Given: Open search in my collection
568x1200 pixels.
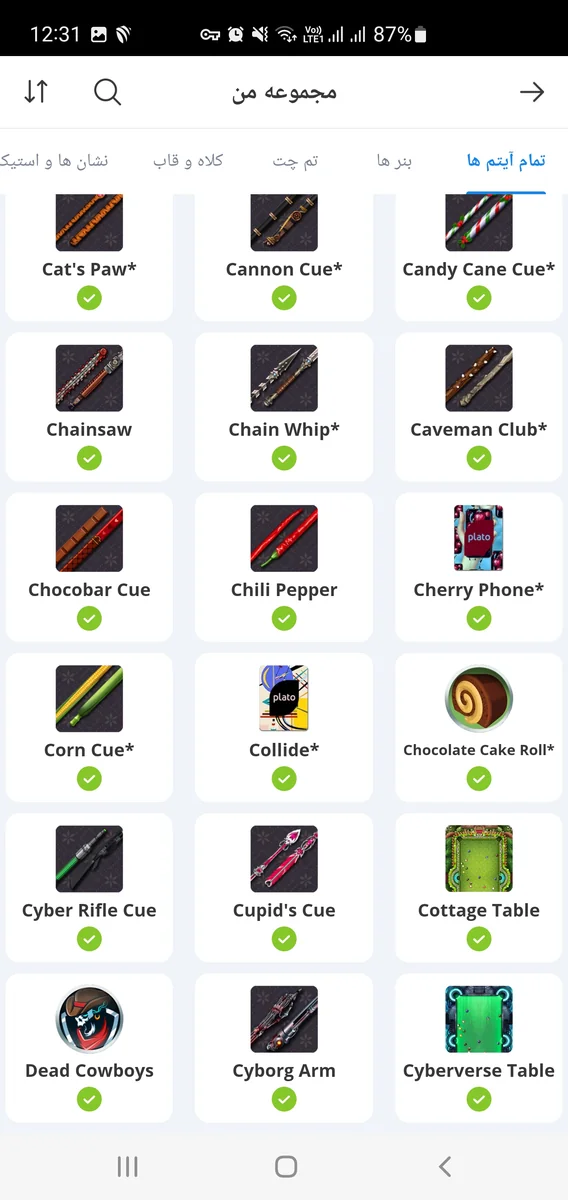Looking at the screenshot, I should click(x=108, y=92).
